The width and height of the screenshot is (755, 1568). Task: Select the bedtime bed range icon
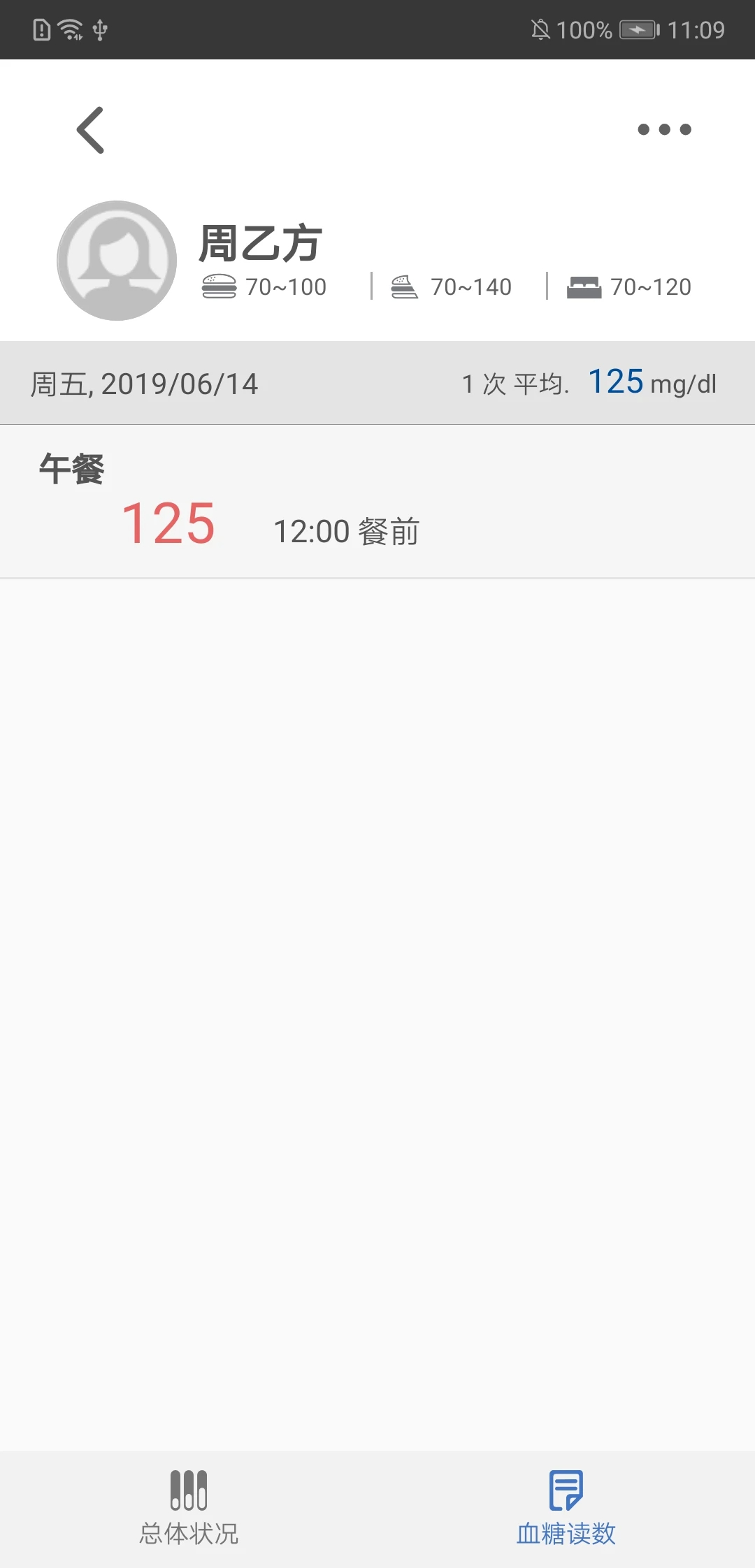tap(584, 286)
